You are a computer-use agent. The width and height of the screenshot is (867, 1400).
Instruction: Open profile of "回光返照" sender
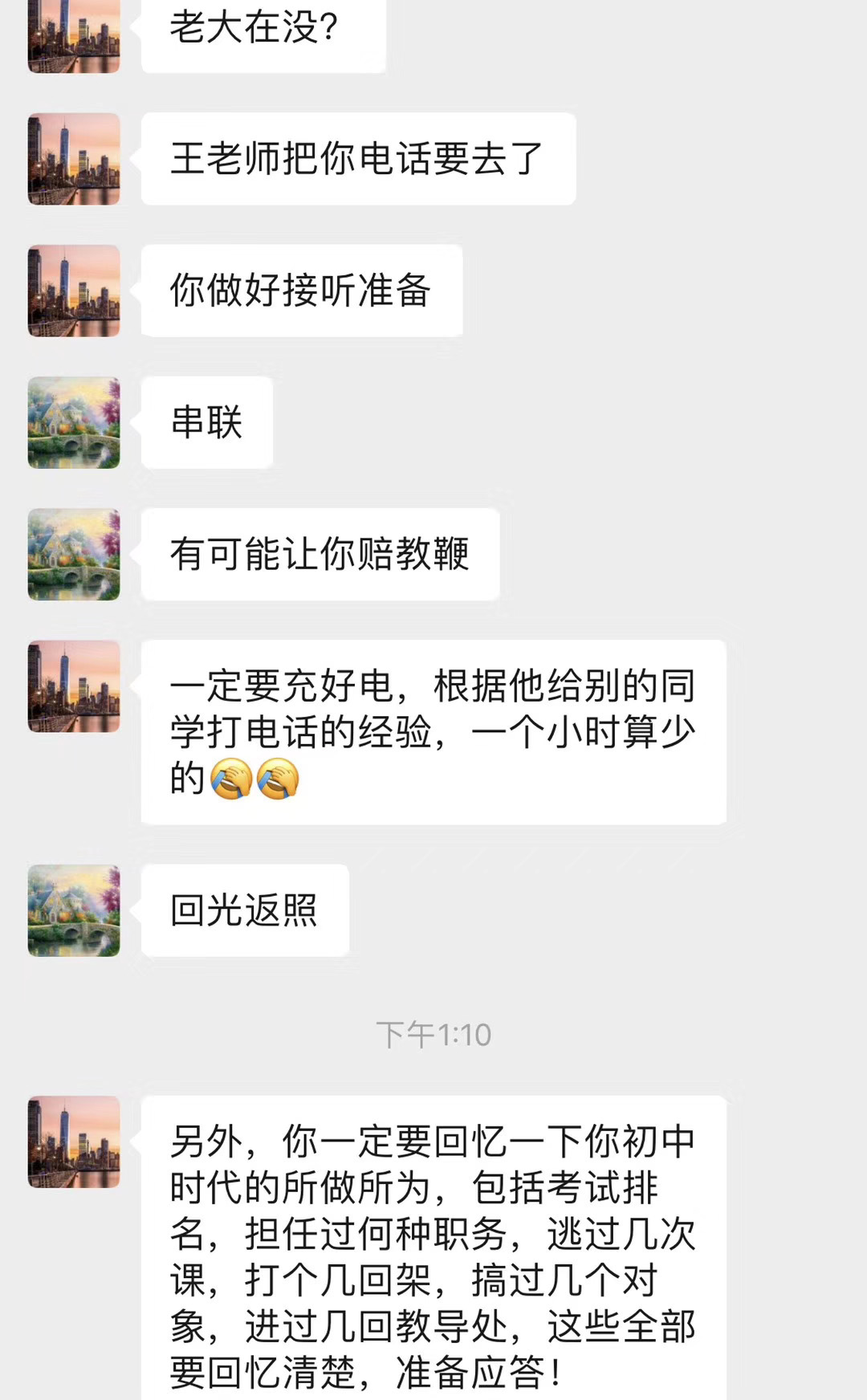click(x=74, y=910)
